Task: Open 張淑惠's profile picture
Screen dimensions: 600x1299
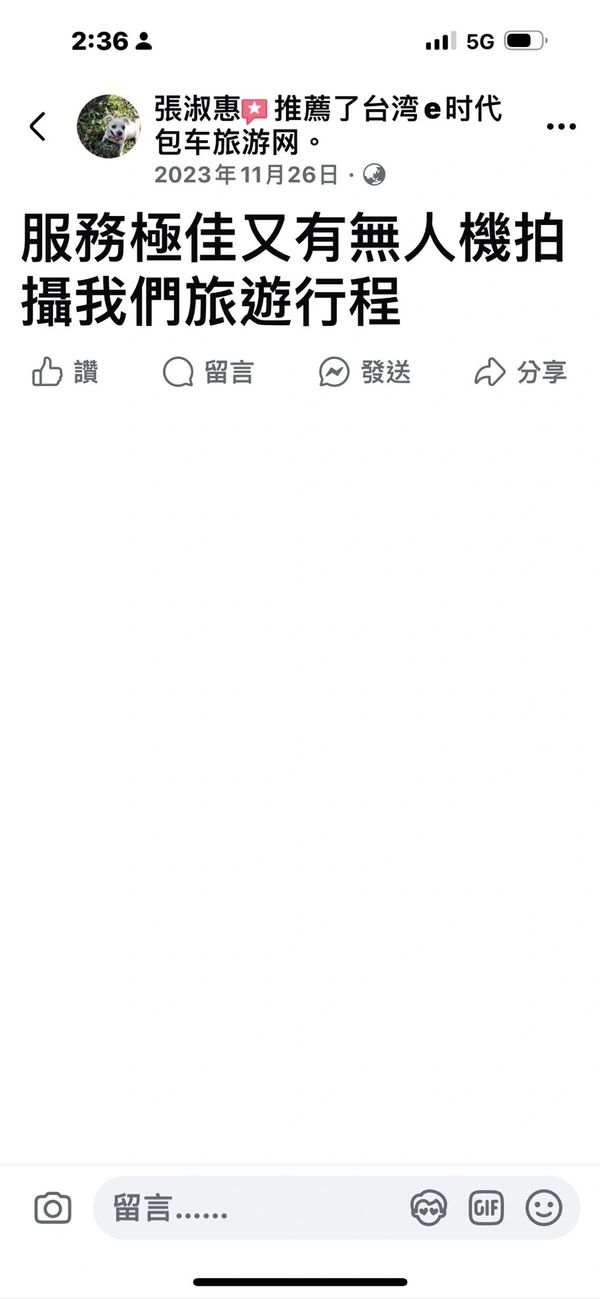Action: [109, 127]
